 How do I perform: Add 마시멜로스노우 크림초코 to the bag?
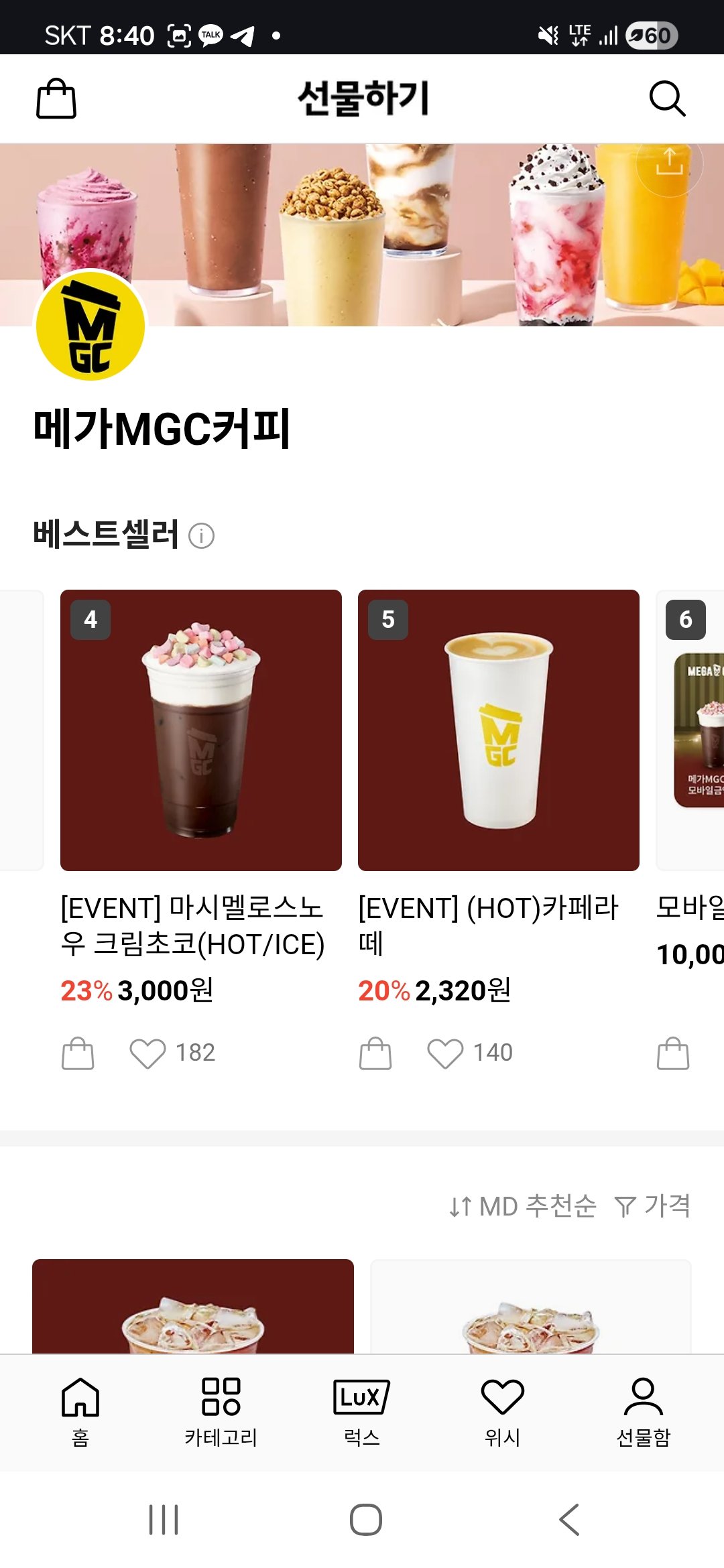click(78, 1053)
